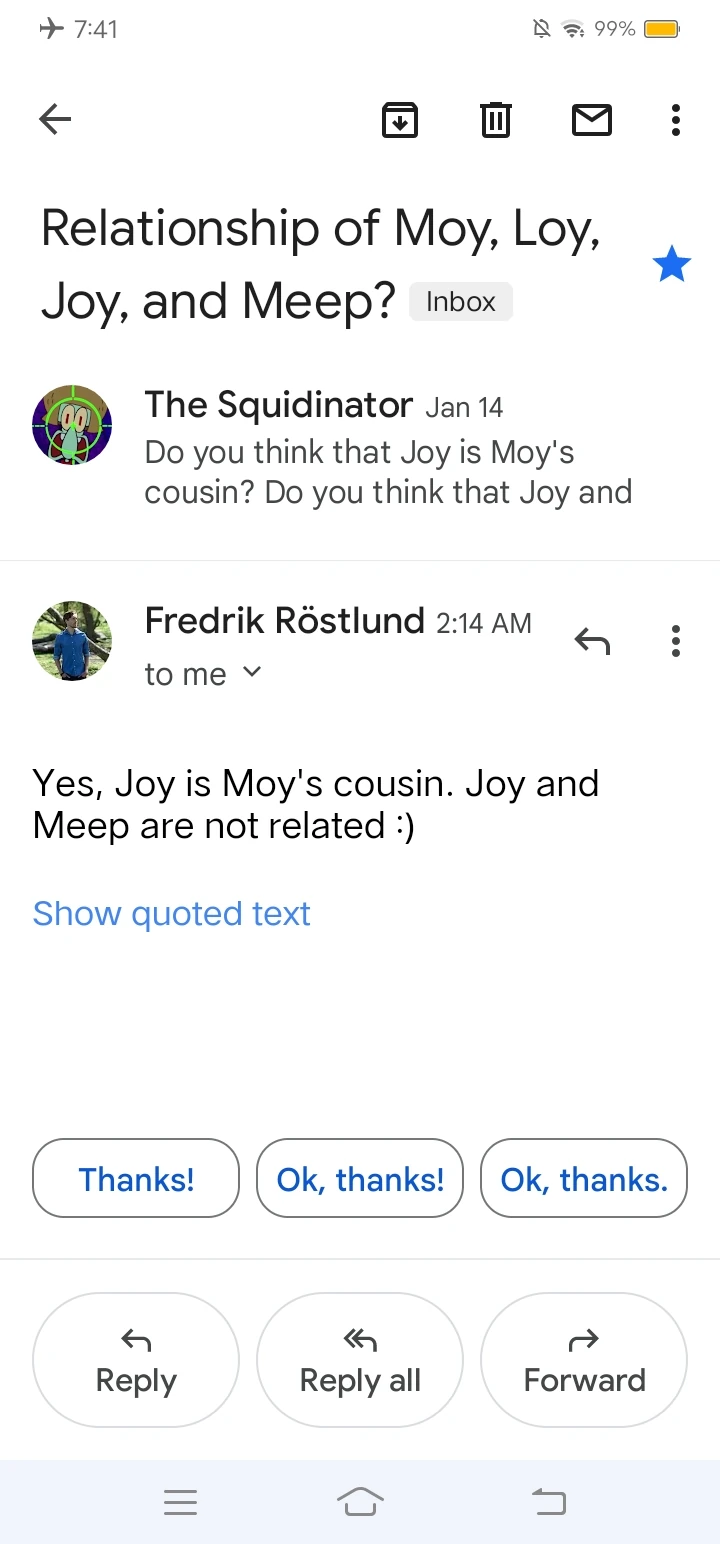
Task: Go to the system home screen
Action: tap(360, 1501)
